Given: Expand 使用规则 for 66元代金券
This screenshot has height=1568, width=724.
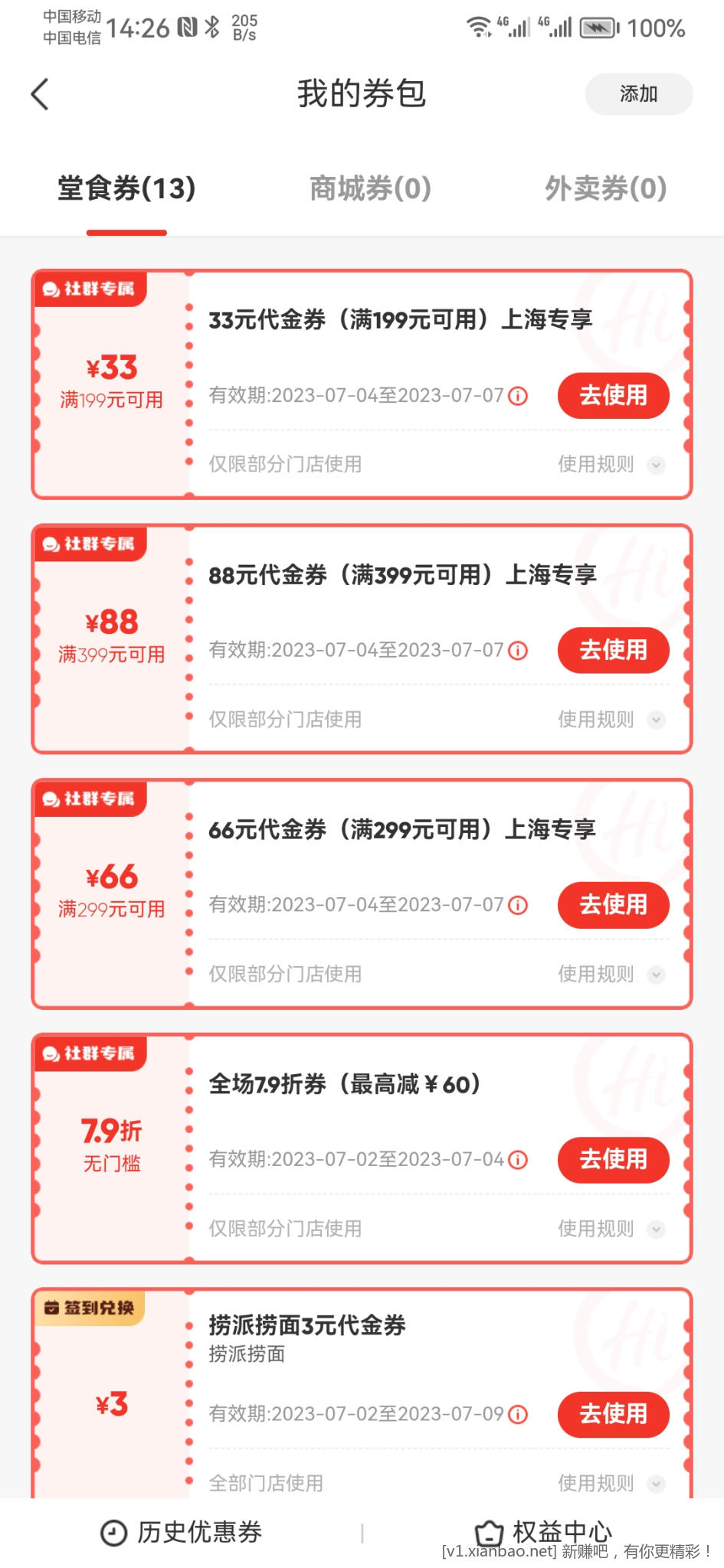Looking at the screenshot, I should [611, 974].
